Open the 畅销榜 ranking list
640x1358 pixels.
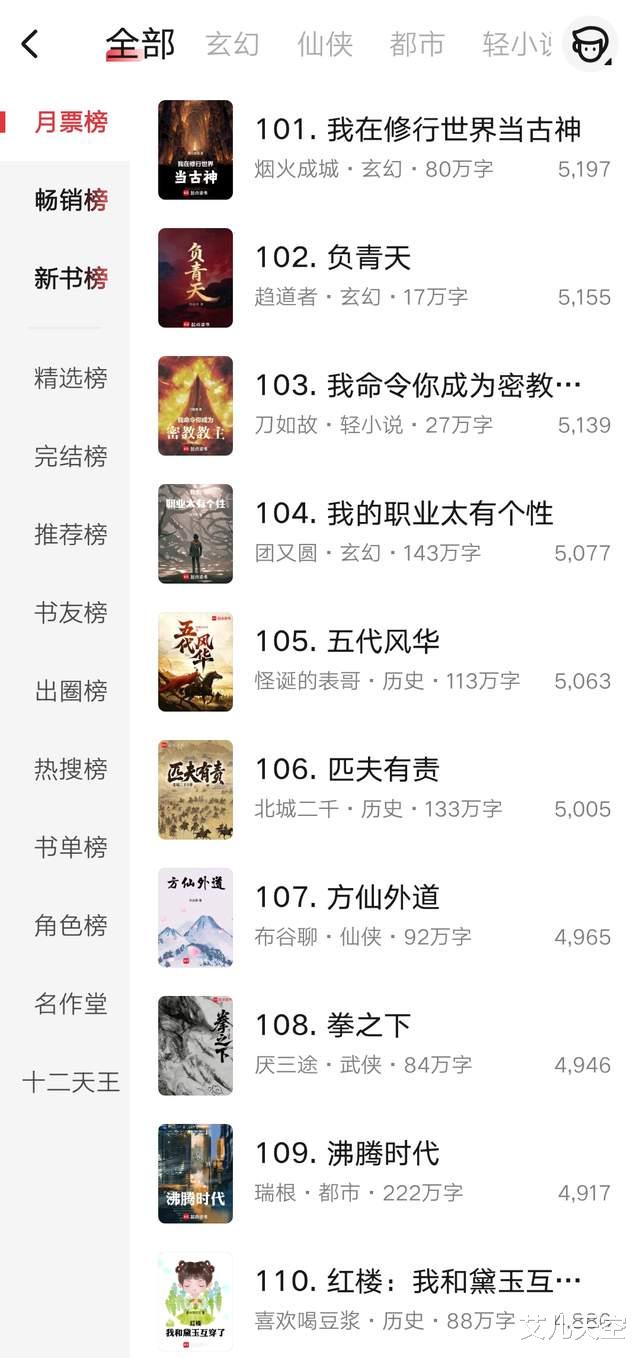point(70,200)
